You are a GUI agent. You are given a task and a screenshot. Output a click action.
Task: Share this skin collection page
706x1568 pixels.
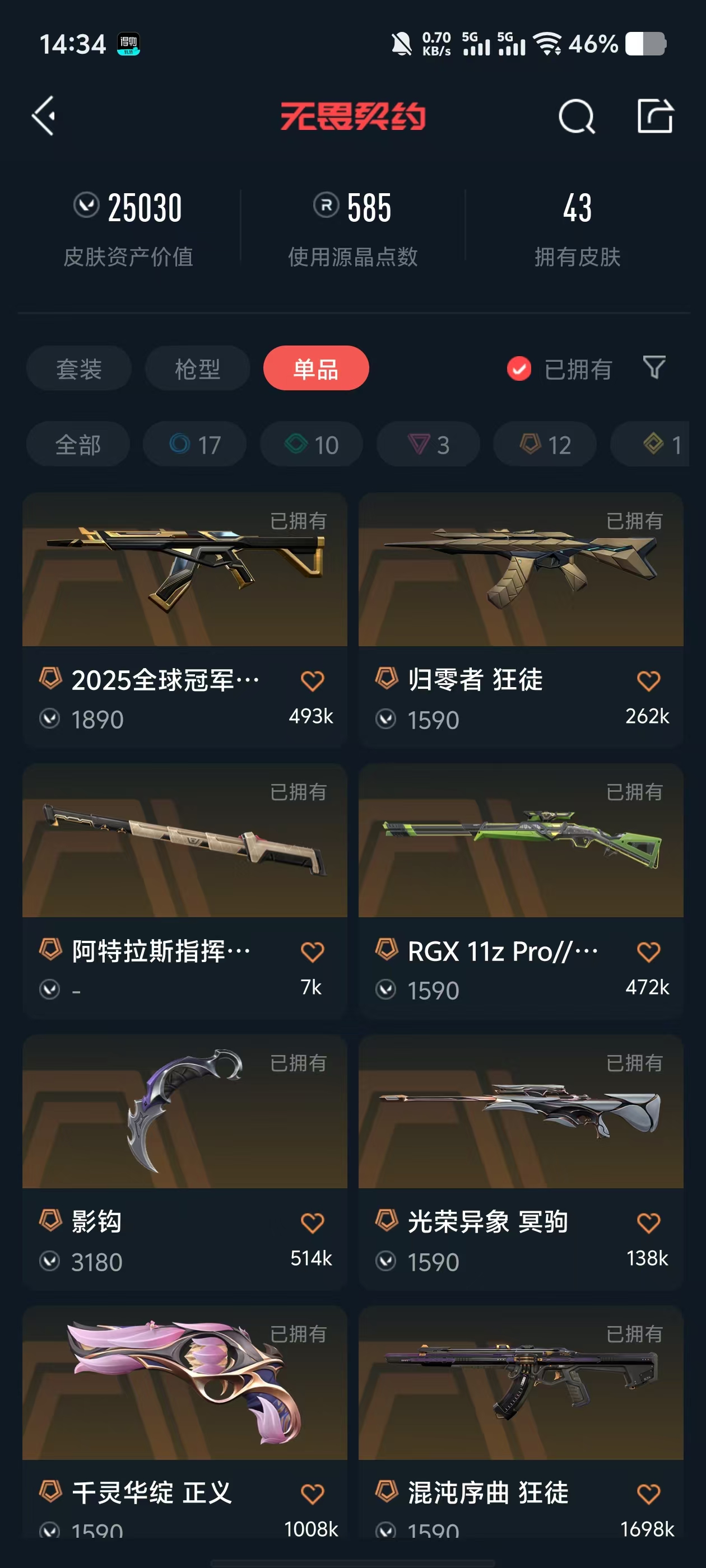(655, 116)
